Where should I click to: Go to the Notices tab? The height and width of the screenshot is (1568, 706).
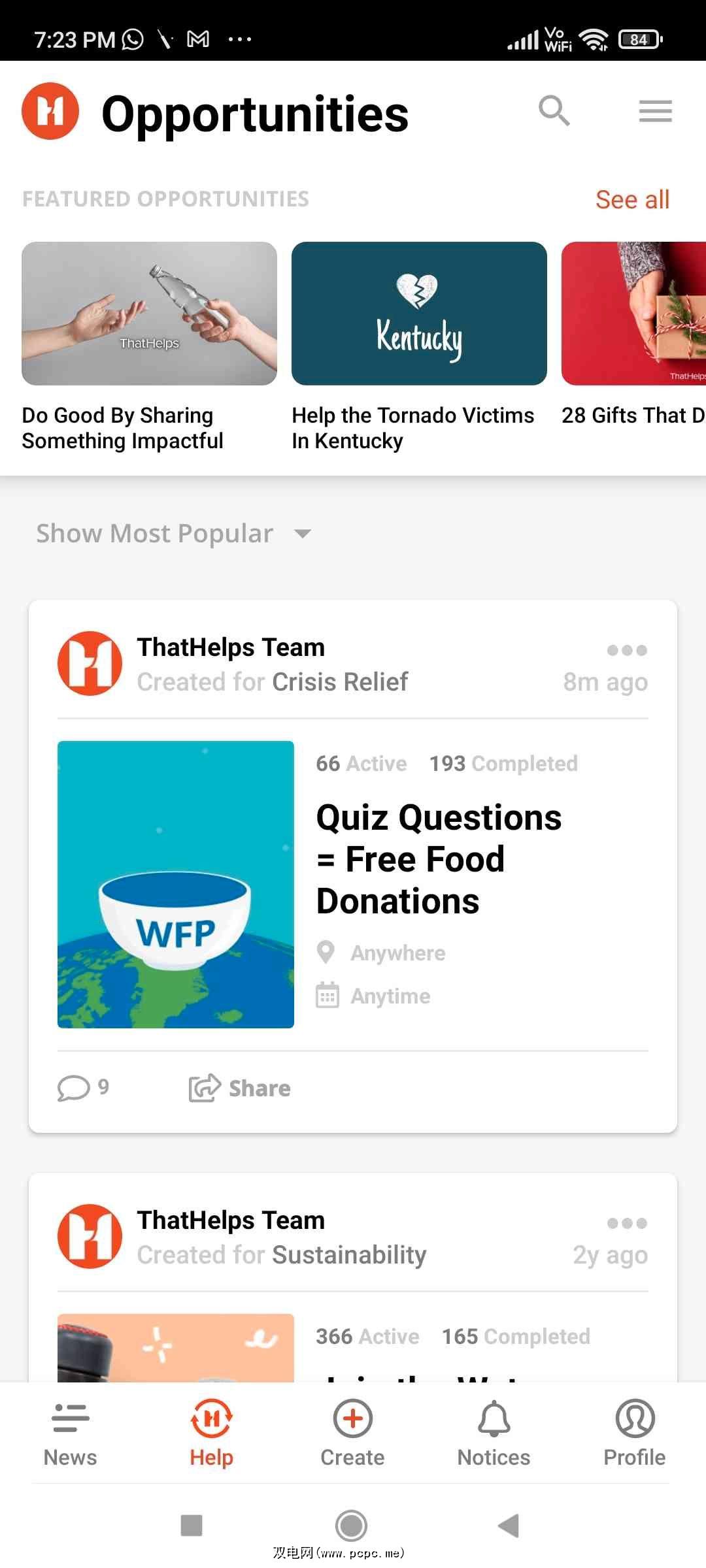click(x=494, y=1434)
